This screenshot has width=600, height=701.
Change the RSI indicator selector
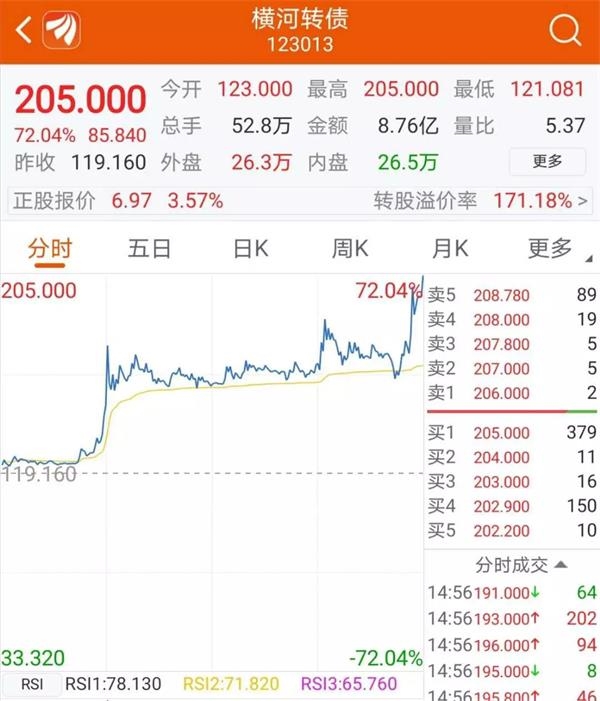pos(32,684)
